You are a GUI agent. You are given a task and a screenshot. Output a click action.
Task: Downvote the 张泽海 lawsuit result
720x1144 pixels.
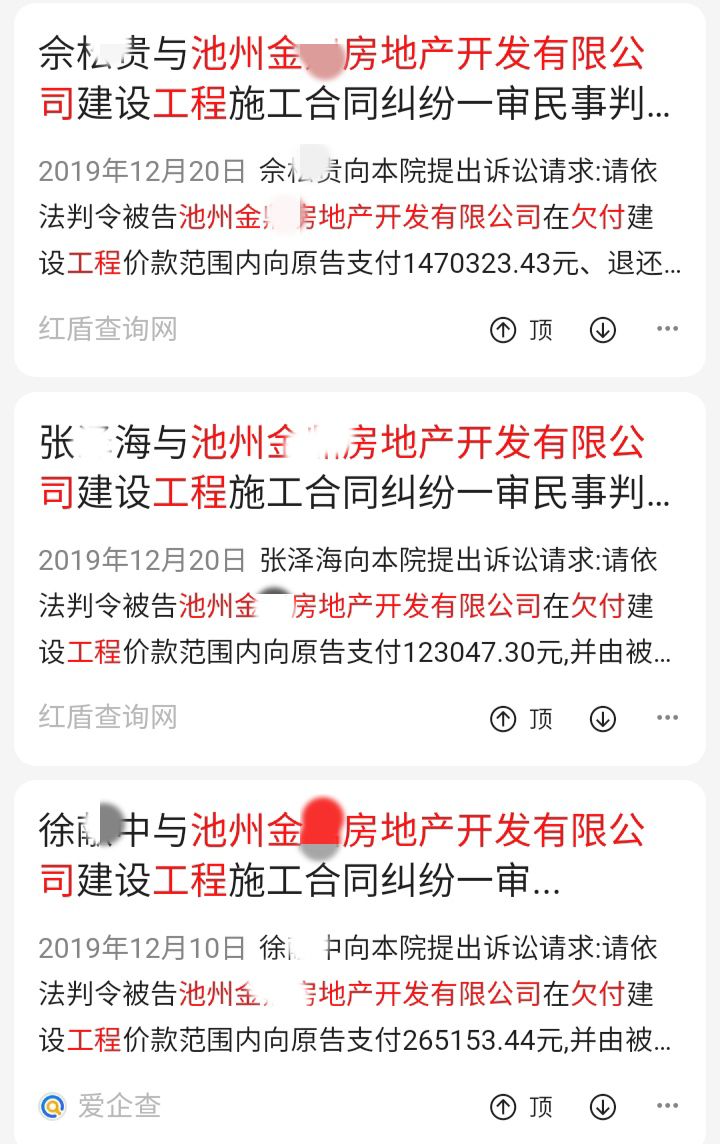(x=602, y=718)
